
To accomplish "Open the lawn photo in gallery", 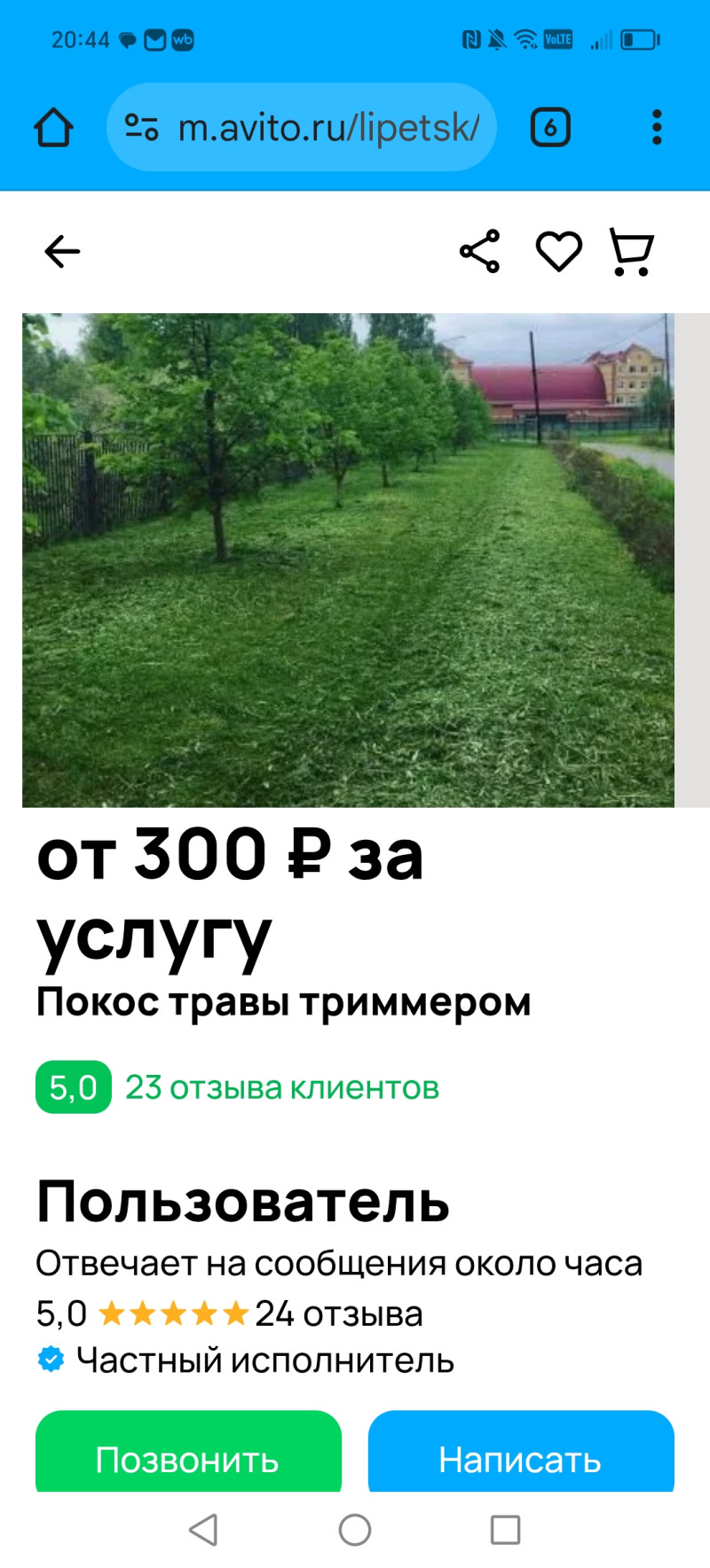I will point(348,560).
